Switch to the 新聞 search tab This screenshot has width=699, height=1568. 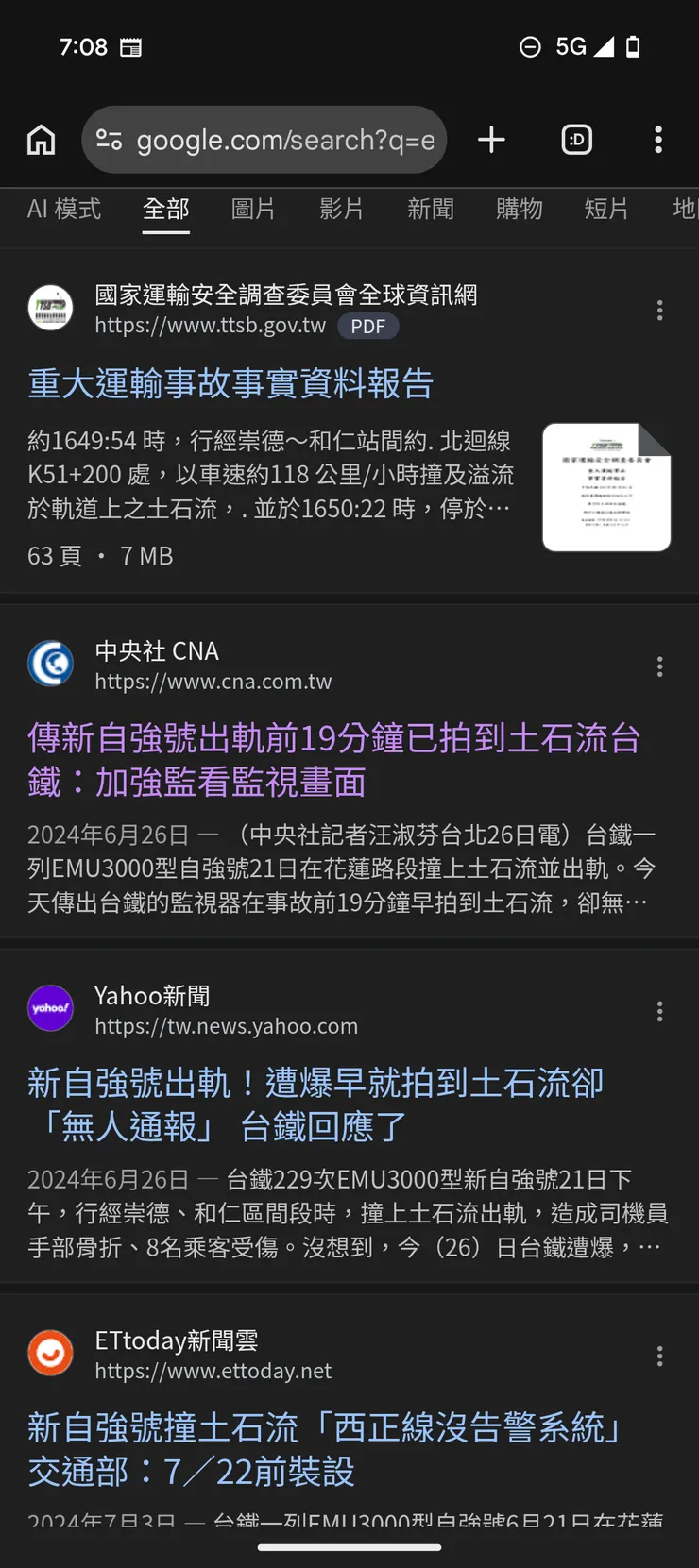pos(431,210)
